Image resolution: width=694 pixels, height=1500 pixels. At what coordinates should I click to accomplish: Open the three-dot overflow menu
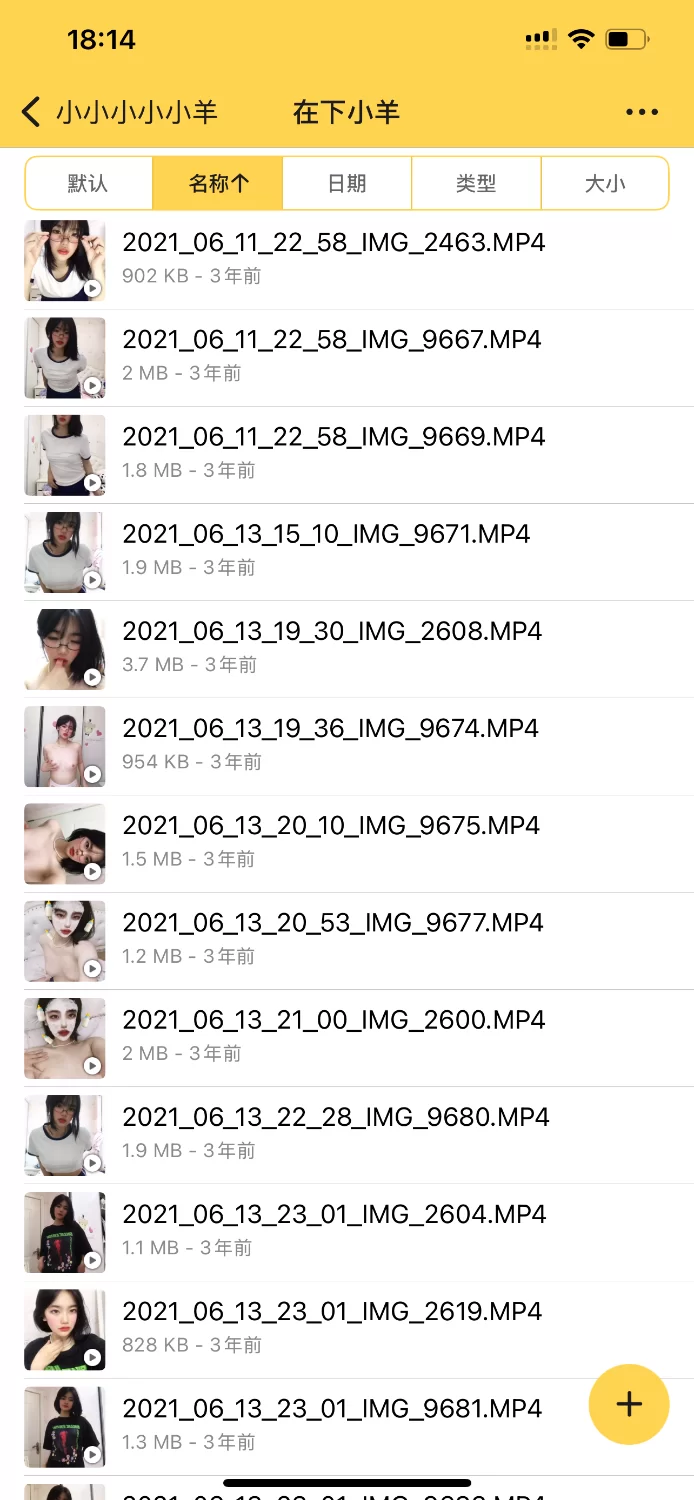click(x=641, y=112)
